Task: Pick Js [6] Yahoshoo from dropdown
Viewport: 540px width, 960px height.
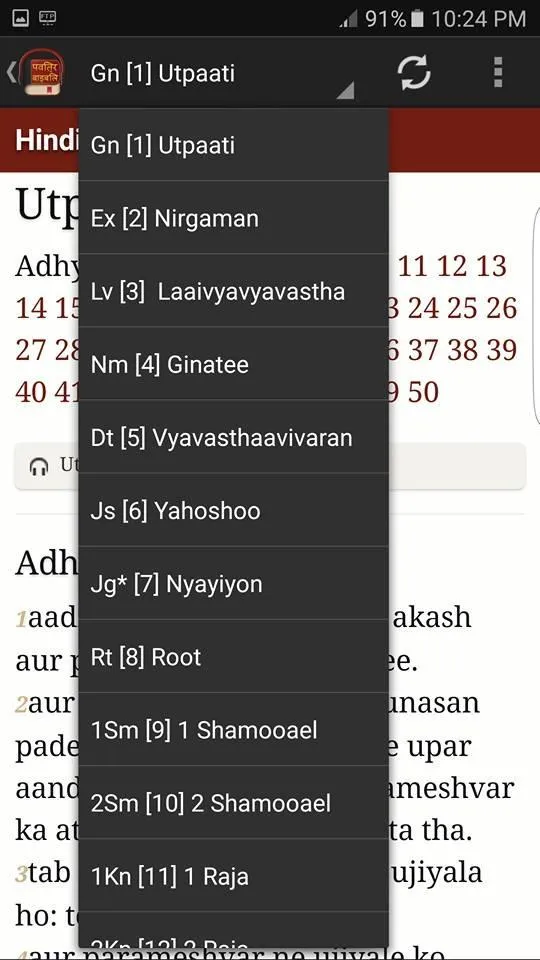Action: click(x=233, y=511)
